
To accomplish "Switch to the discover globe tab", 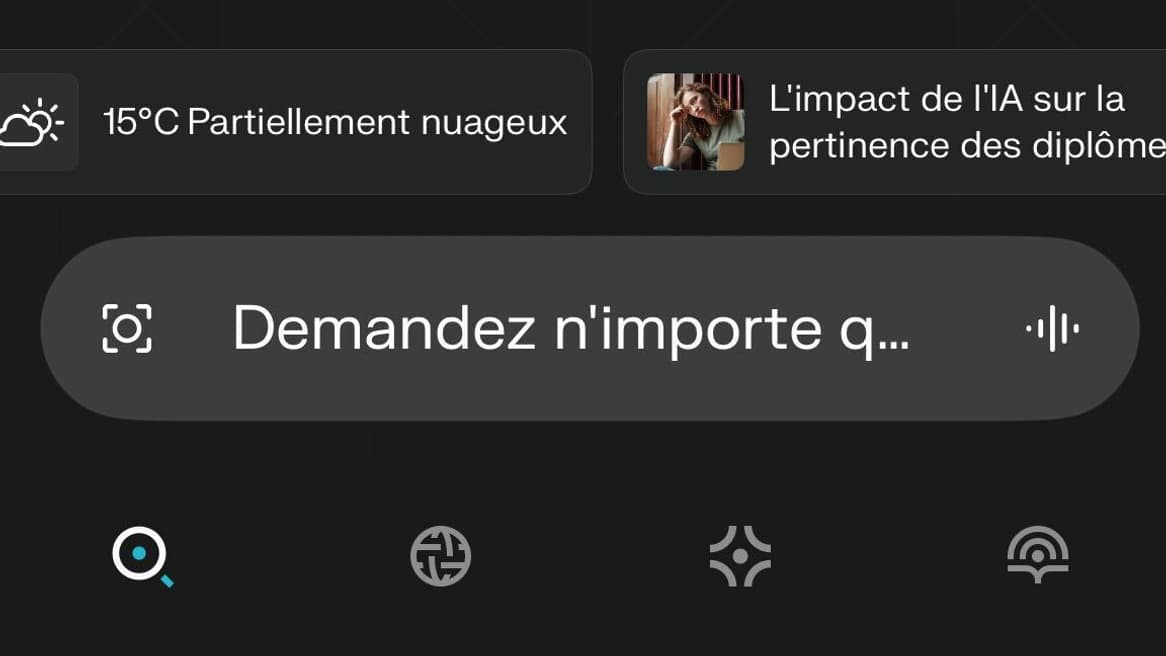I will click(440, 556).
